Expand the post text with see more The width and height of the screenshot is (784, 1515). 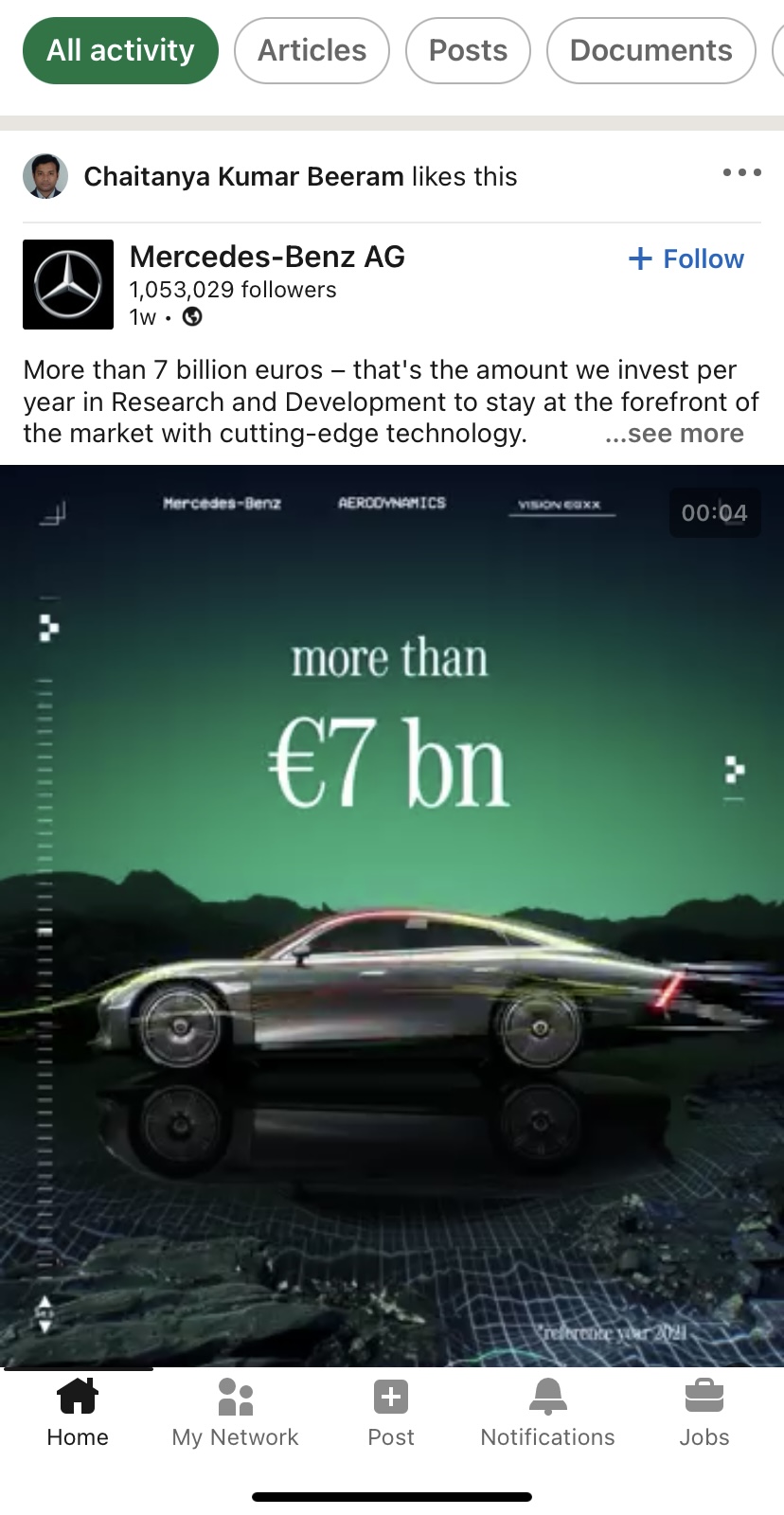coord(675,434)
